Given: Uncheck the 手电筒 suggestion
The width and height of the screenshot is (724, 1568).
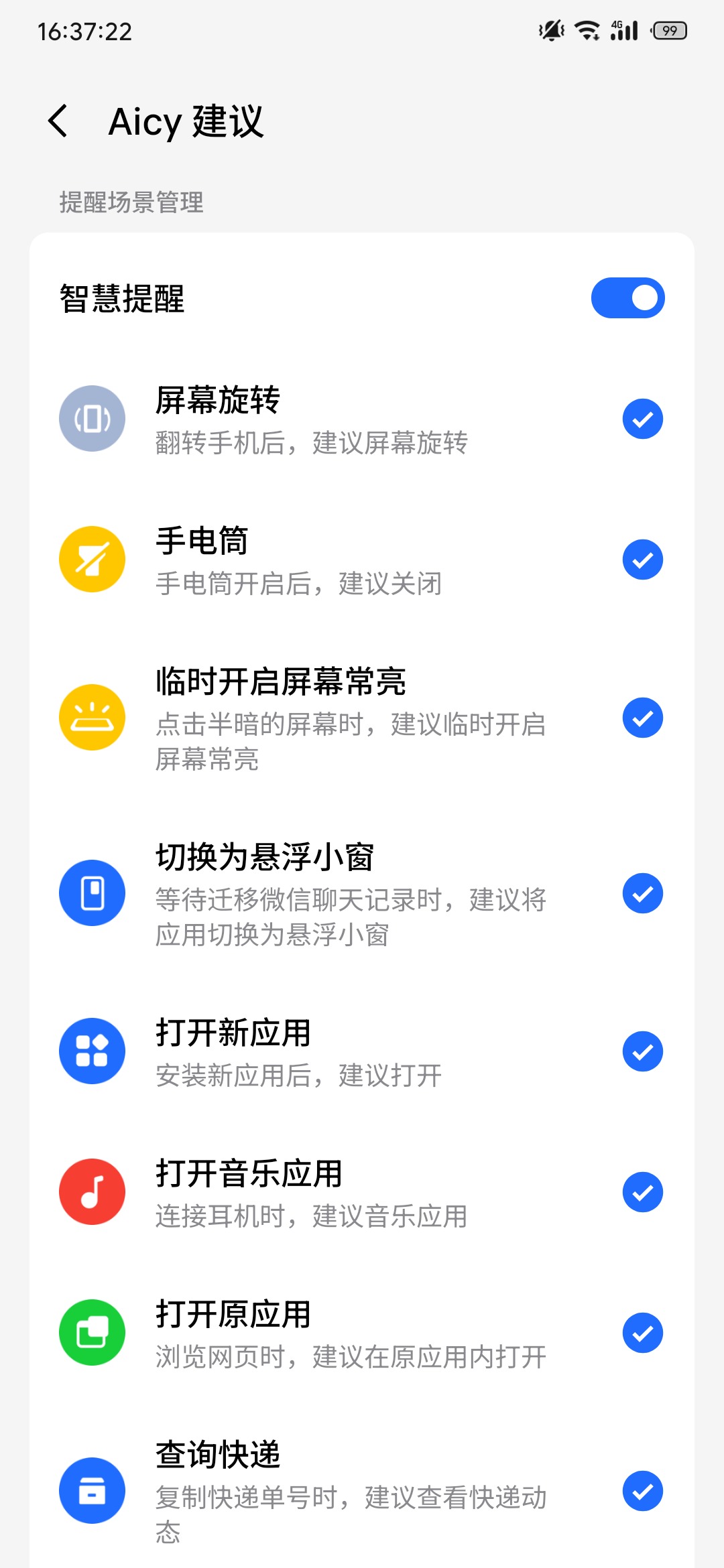Looking at the screenshot, I should coord(642,559).
